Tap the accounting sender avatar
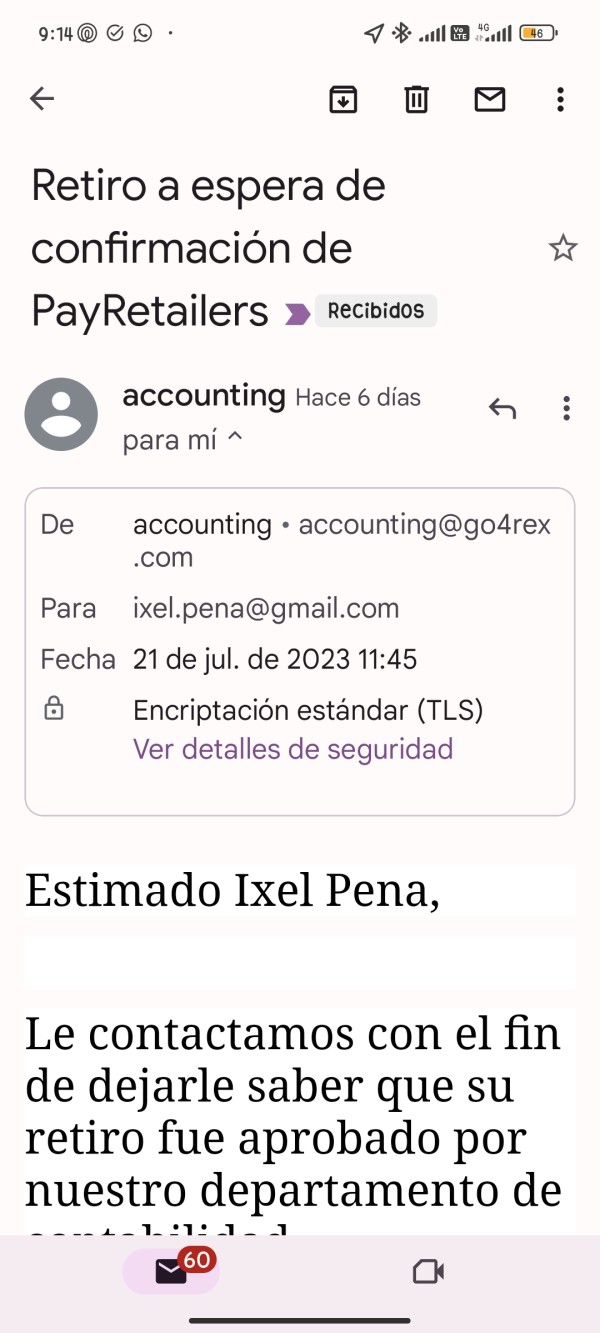This screenshot has width=600, height=1333. [x=61, y=414]
